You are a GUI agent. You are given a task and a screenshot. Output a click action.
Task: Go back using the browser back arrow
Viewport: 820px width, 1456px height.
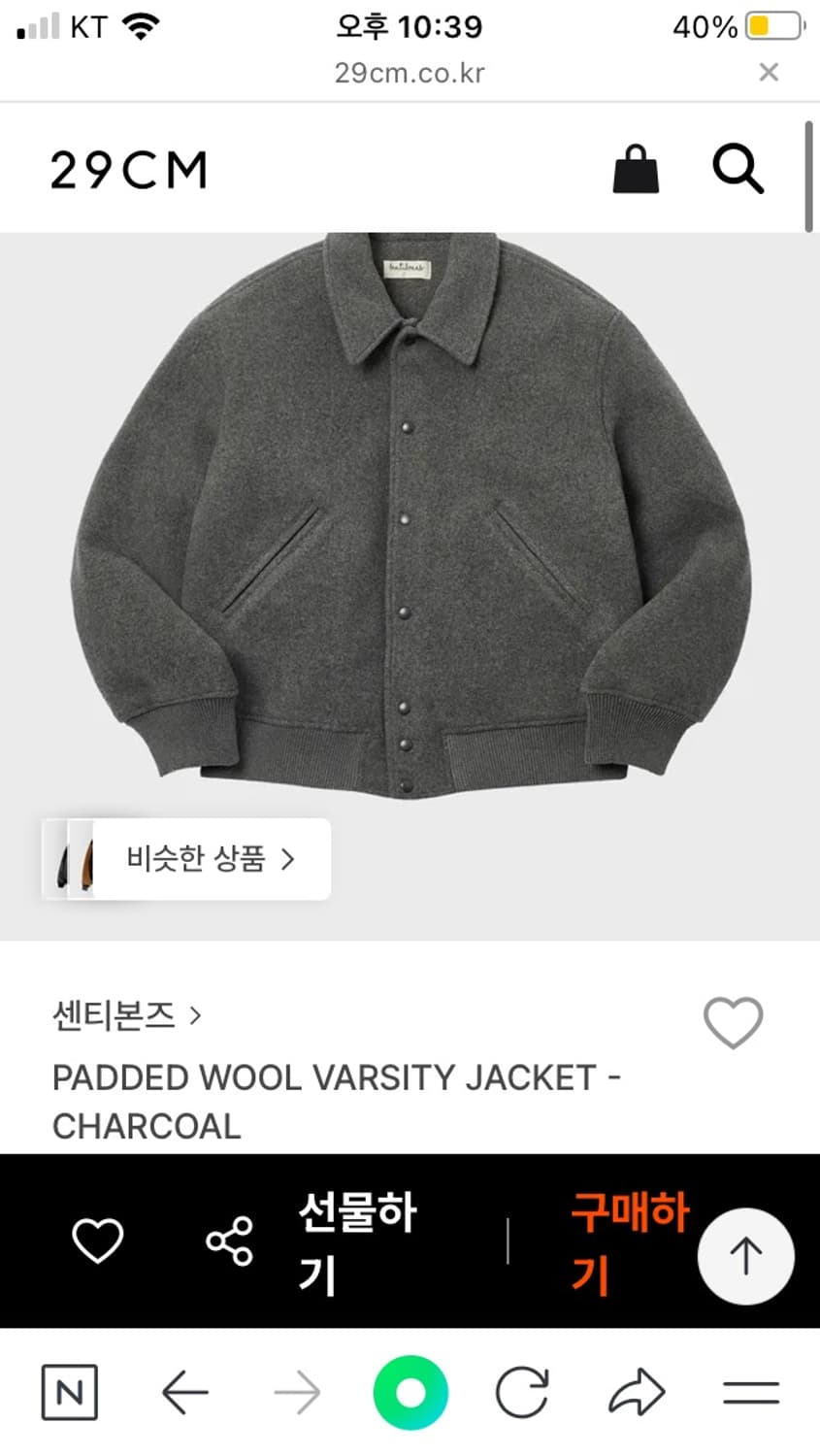point(184,1393)
